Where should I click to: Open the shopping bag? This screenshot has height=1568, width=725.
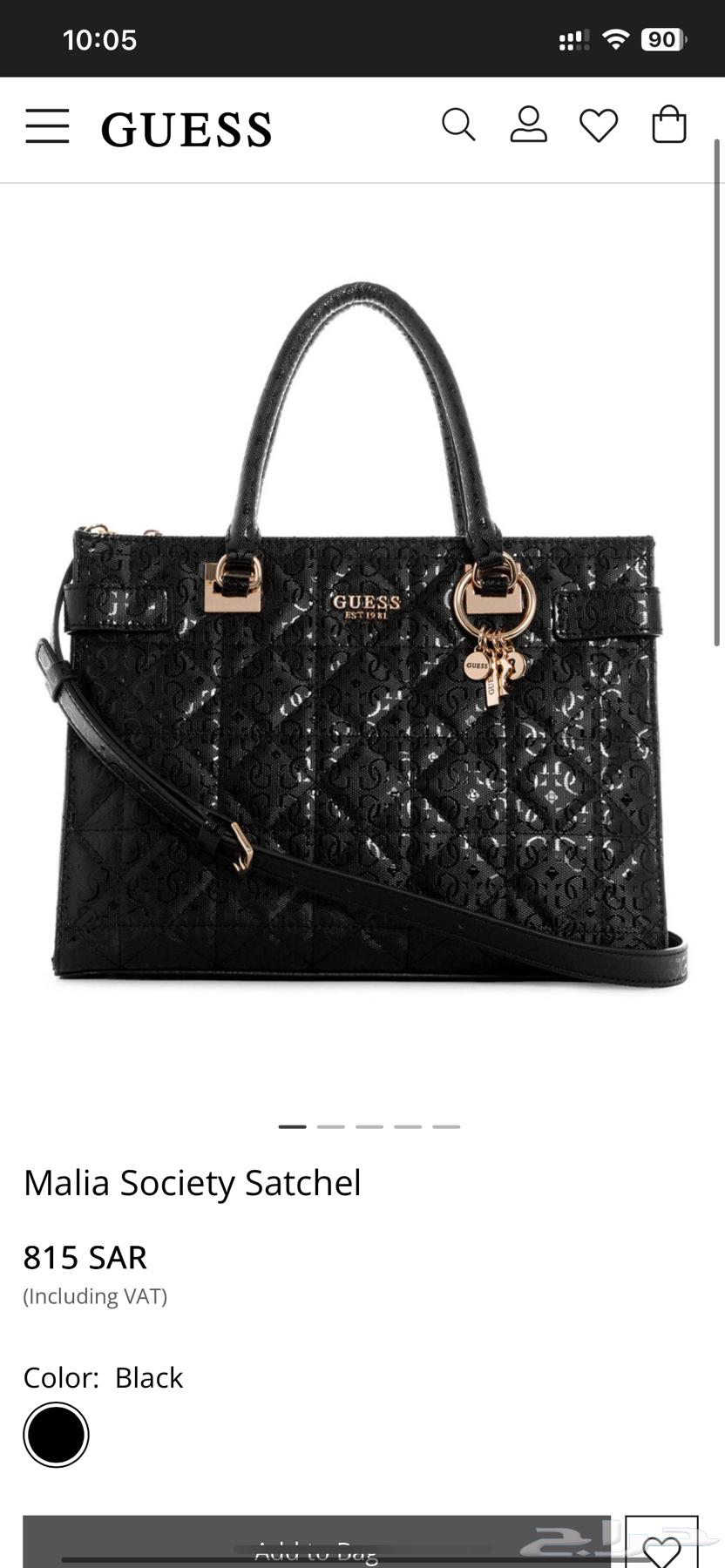point(669,125)
